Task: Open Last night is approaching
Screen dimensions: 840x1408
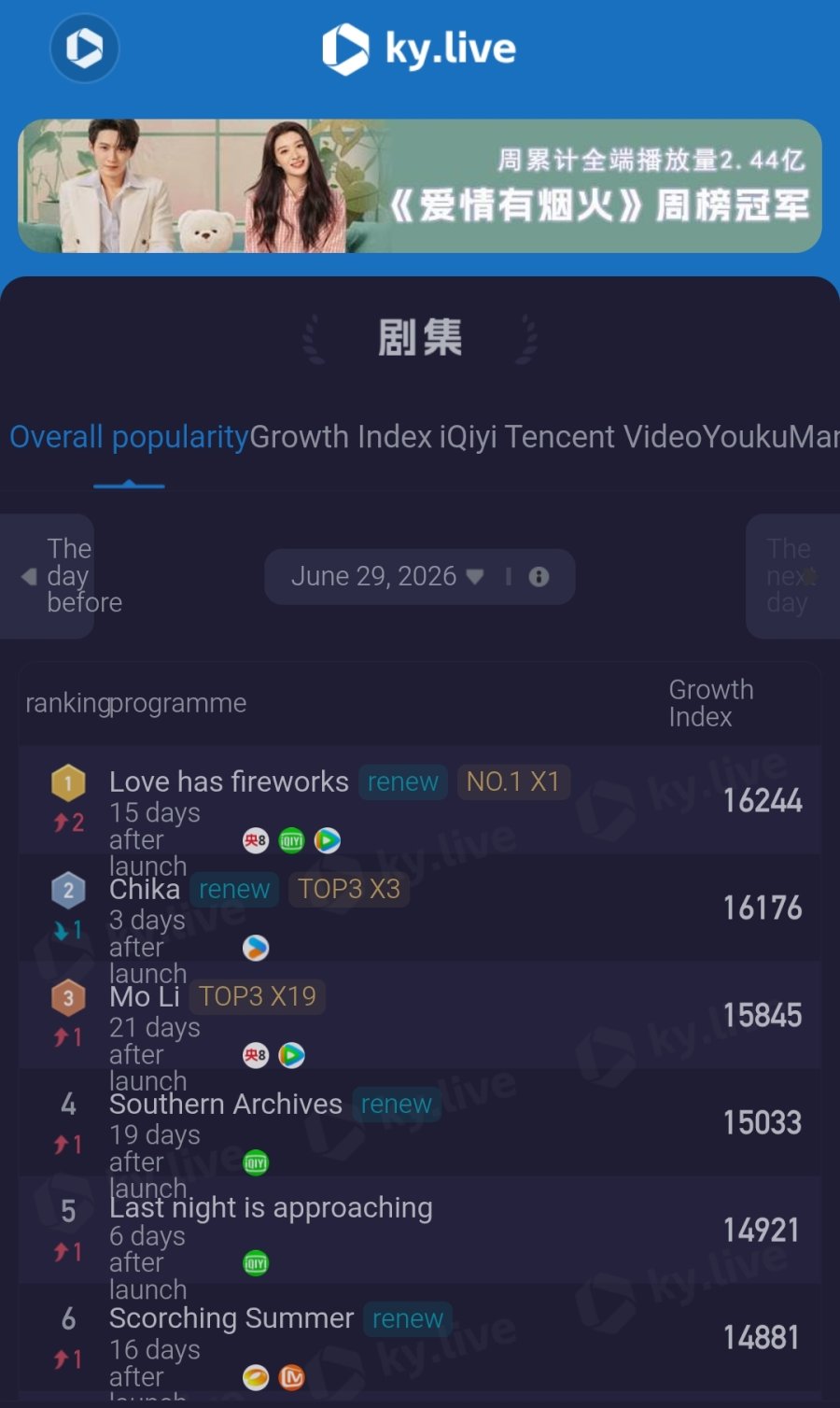Action: (420, 1230)
